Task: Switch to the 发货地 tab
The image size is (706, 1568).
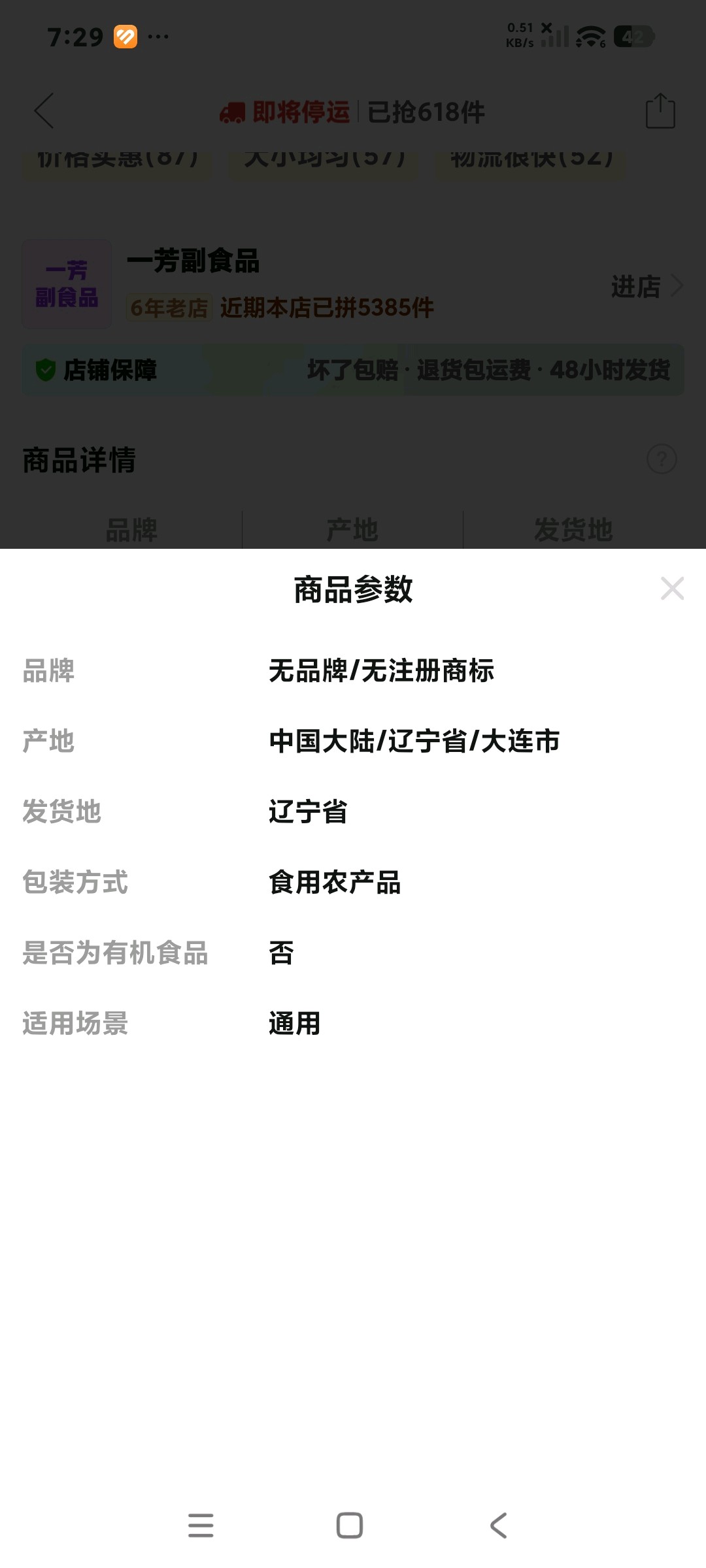Action: (573, 531)
